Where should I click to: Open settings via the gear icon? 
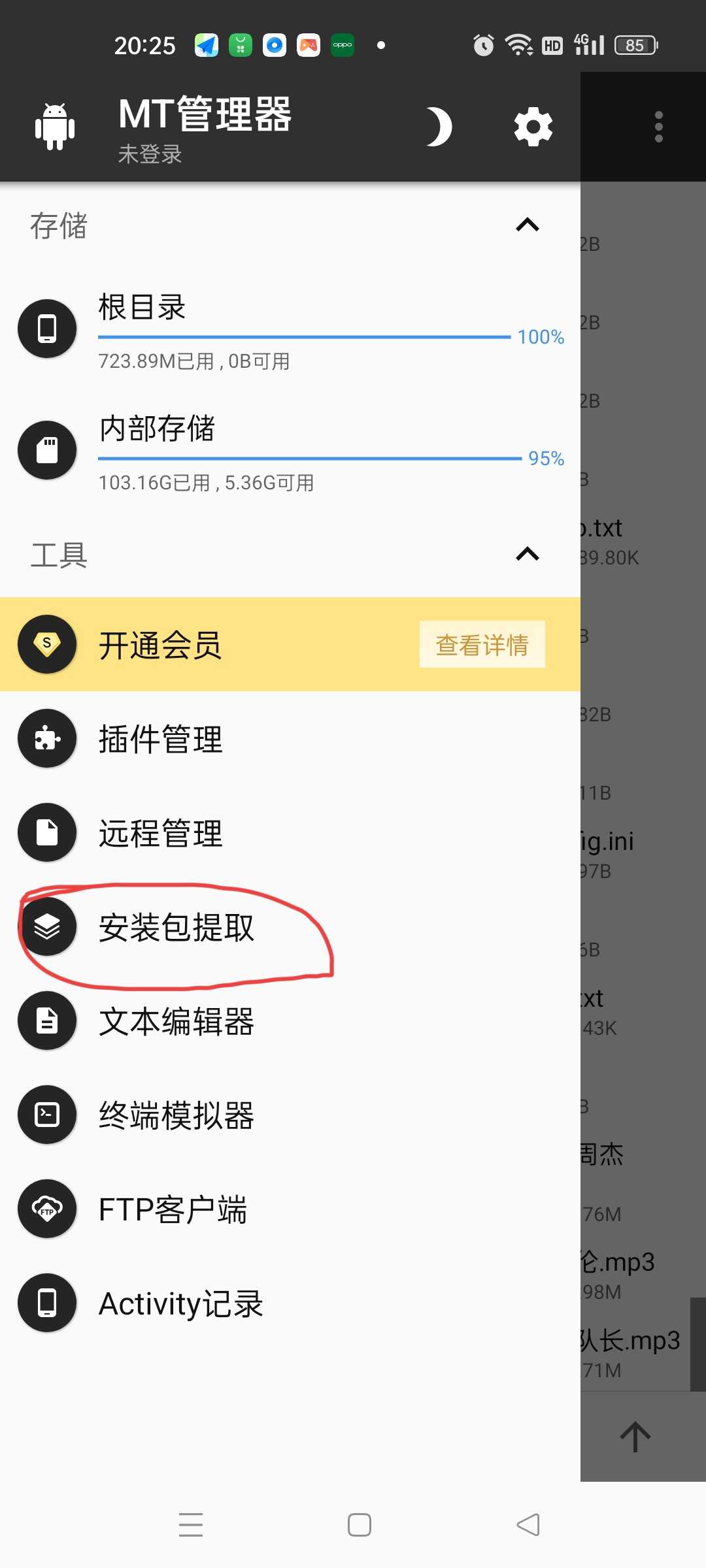[x=533, y=127]
